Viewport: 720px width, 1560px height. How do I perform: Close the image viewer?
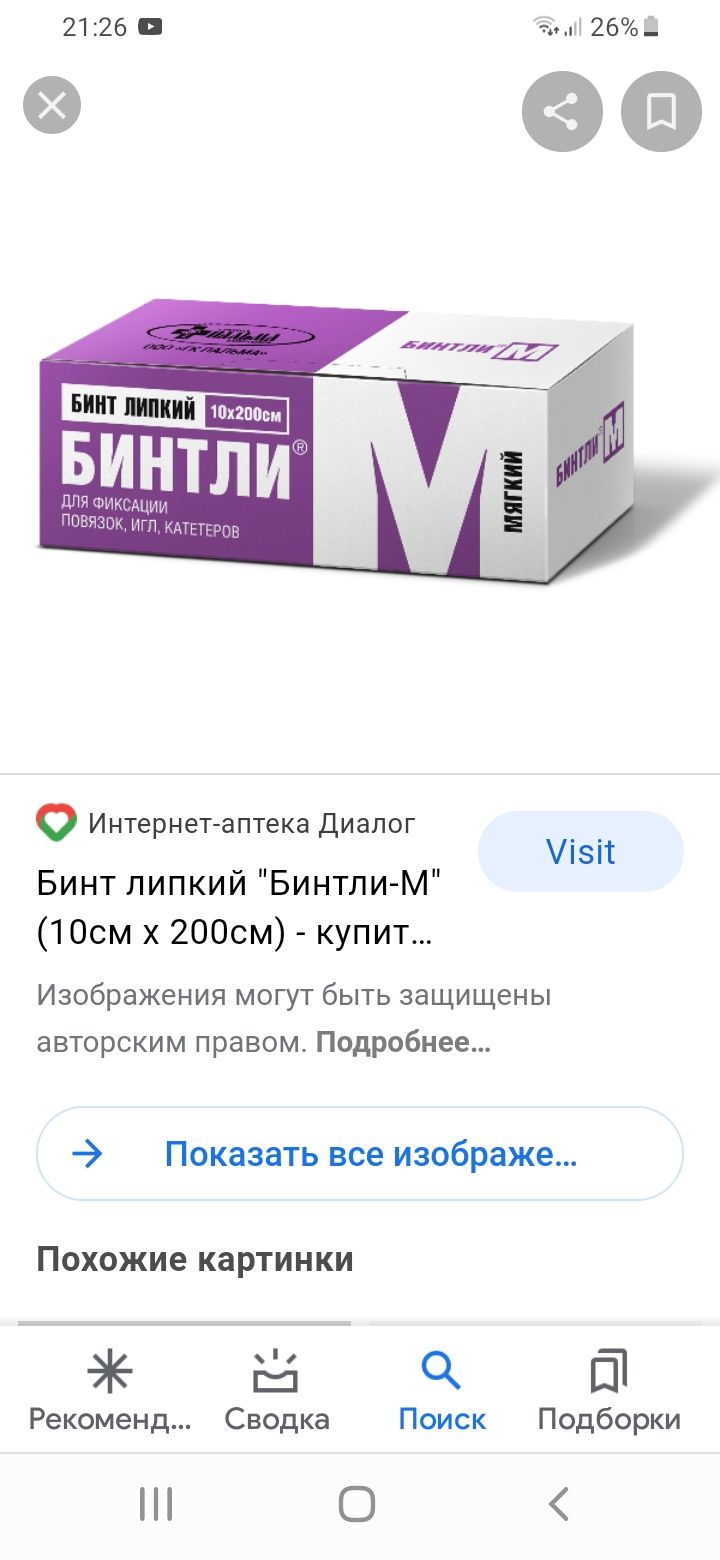52,106
